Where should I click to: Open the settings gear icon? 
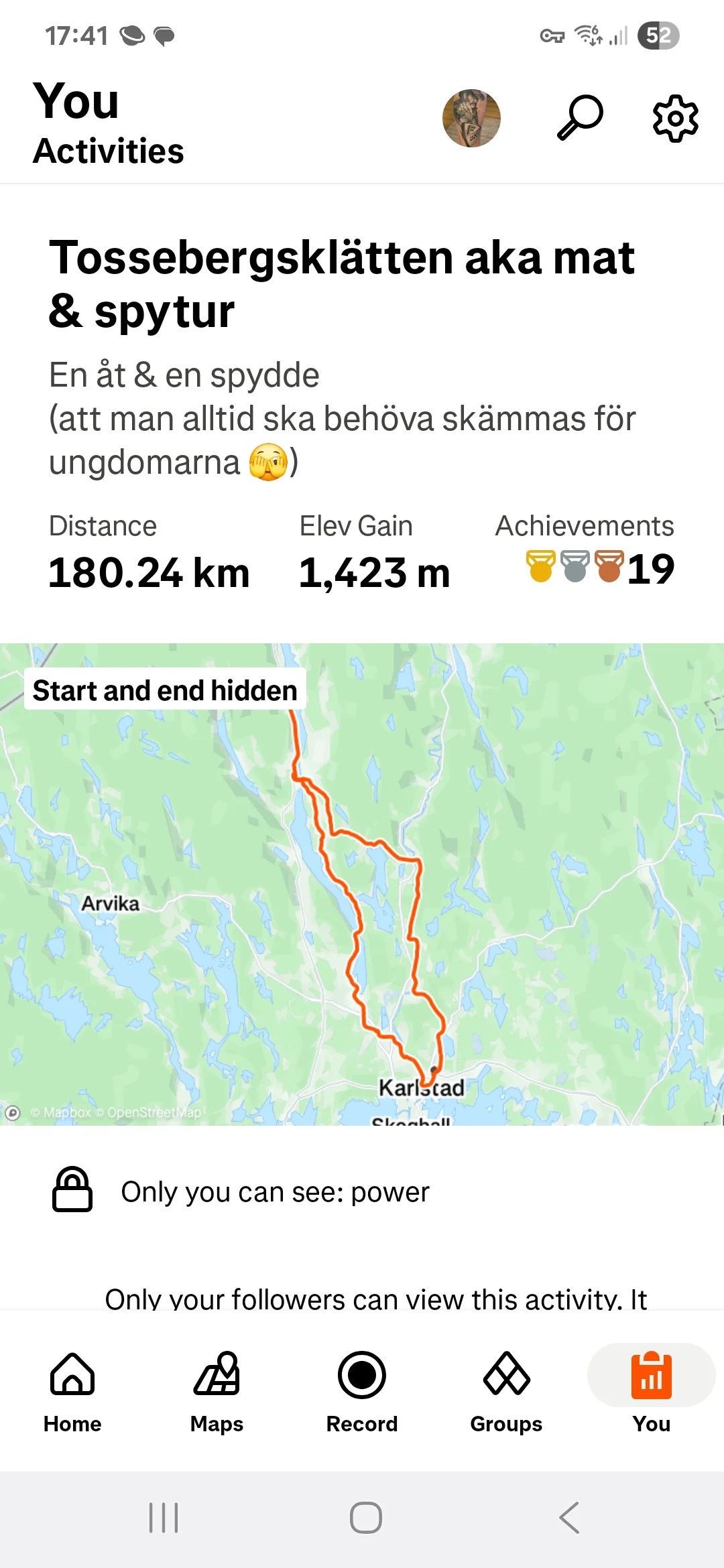[674, 118]
